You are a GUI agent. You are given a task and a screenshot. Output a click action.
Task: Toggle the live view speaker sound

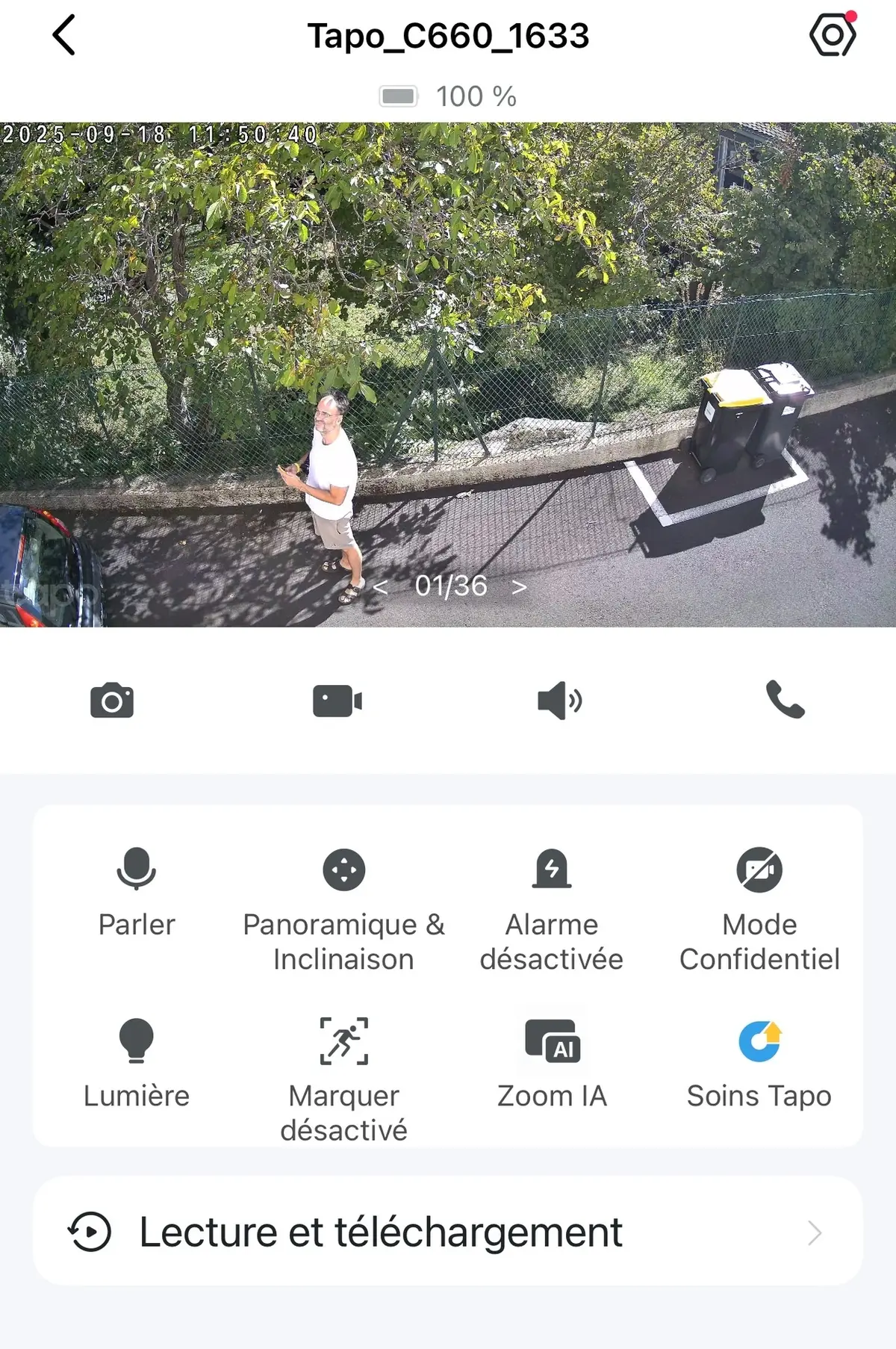(x=559, y=701)
